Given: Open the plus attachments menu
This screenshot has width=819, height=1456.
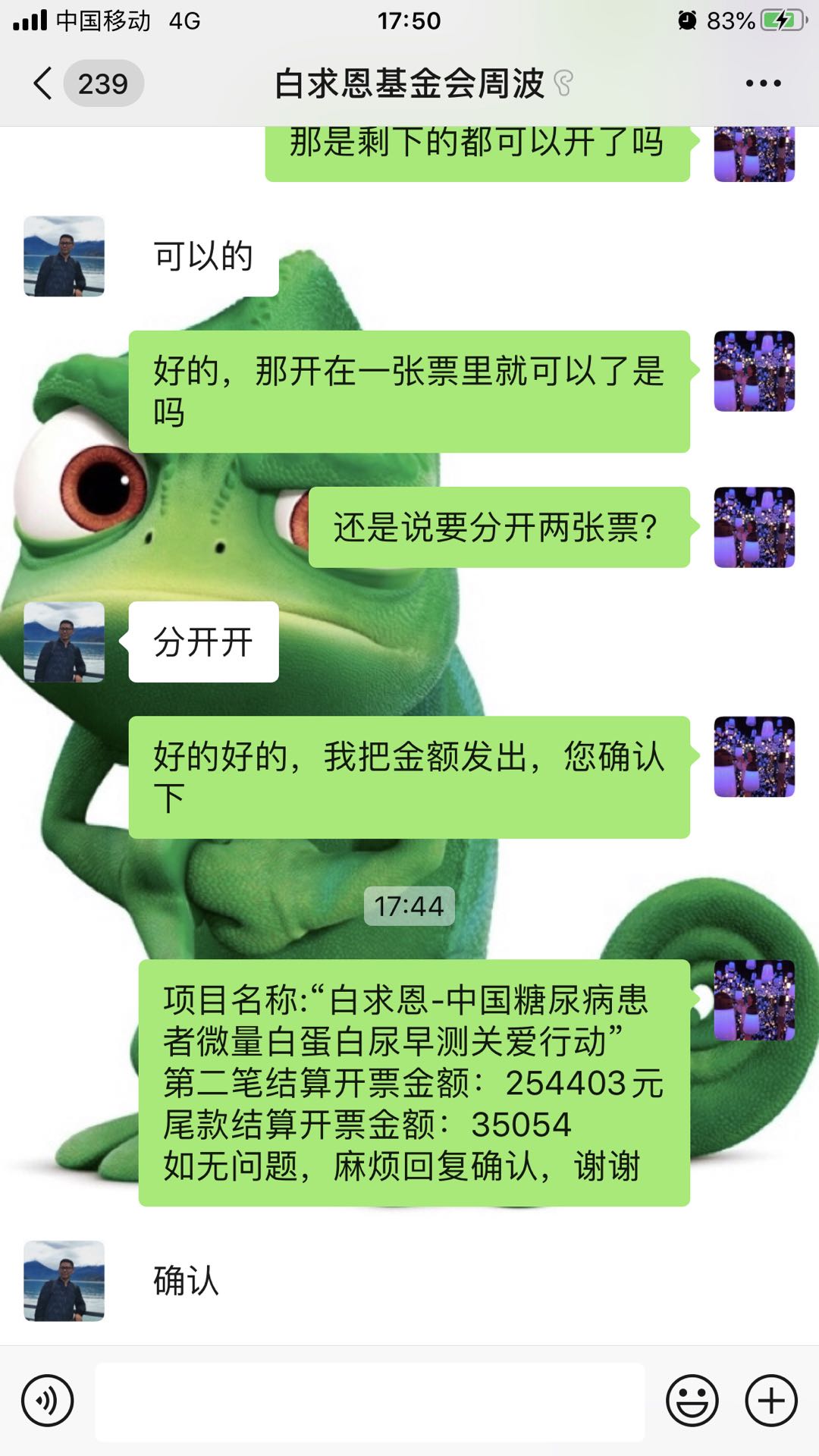Looking at the screenshot, I should [771, 1401].
